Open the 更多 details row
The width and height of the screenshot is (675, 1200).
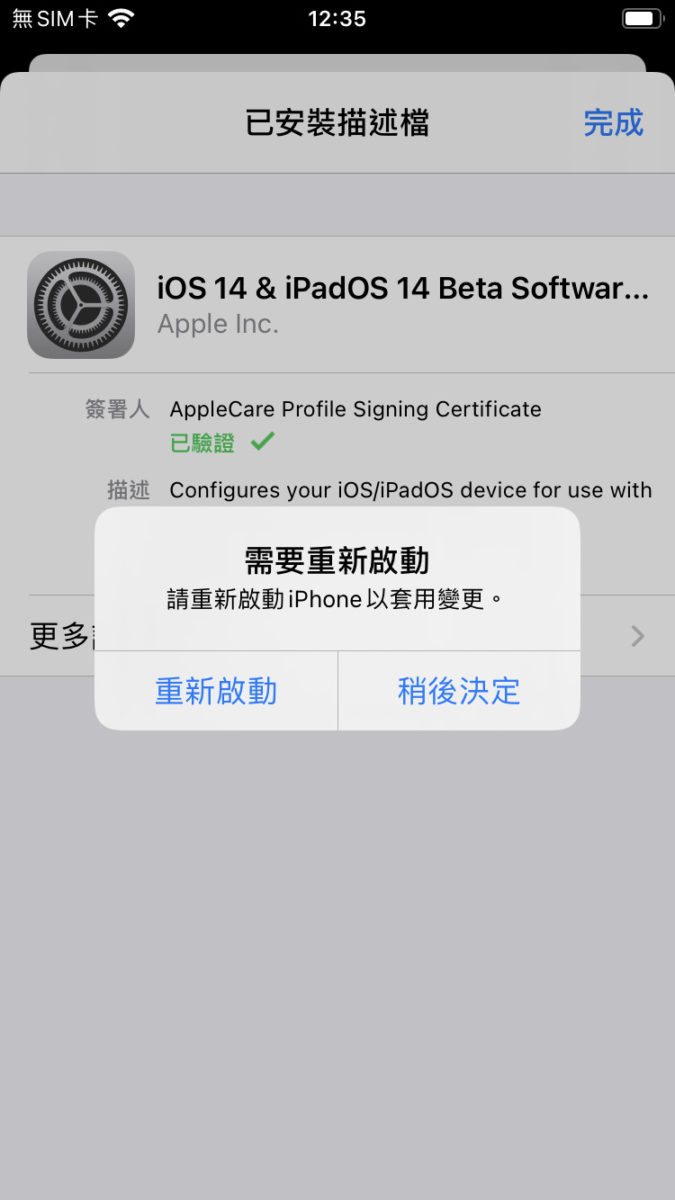coord(337,636)
